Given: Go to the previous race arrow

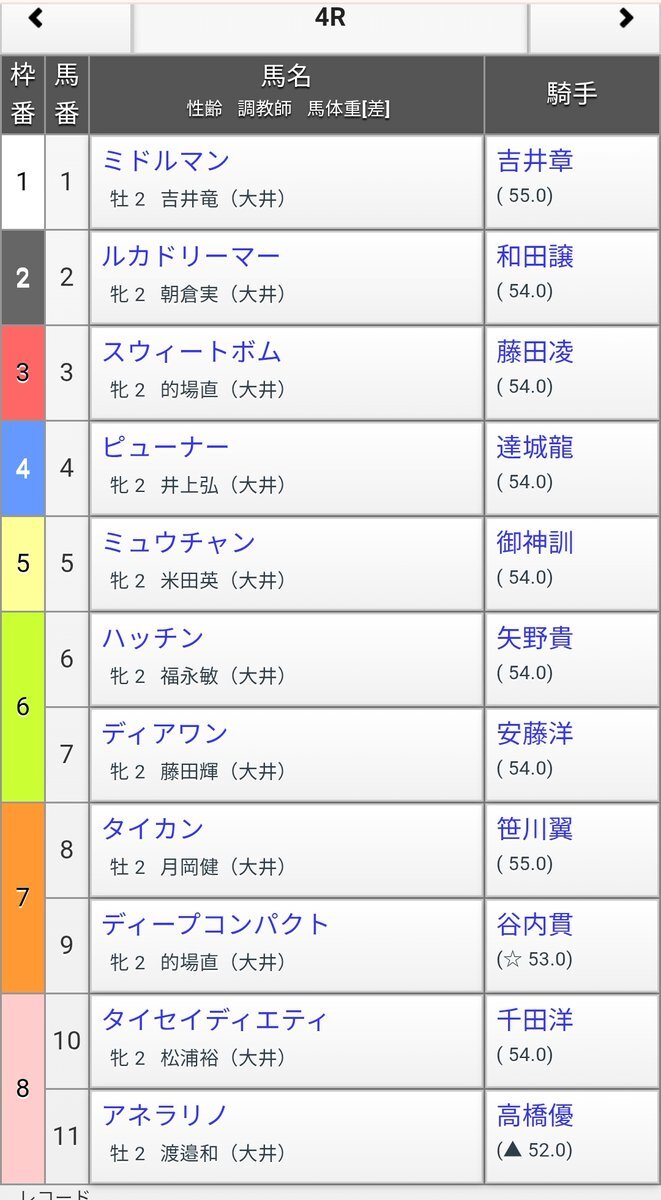Looking at the screenshot, I should (x=37, y=17).
